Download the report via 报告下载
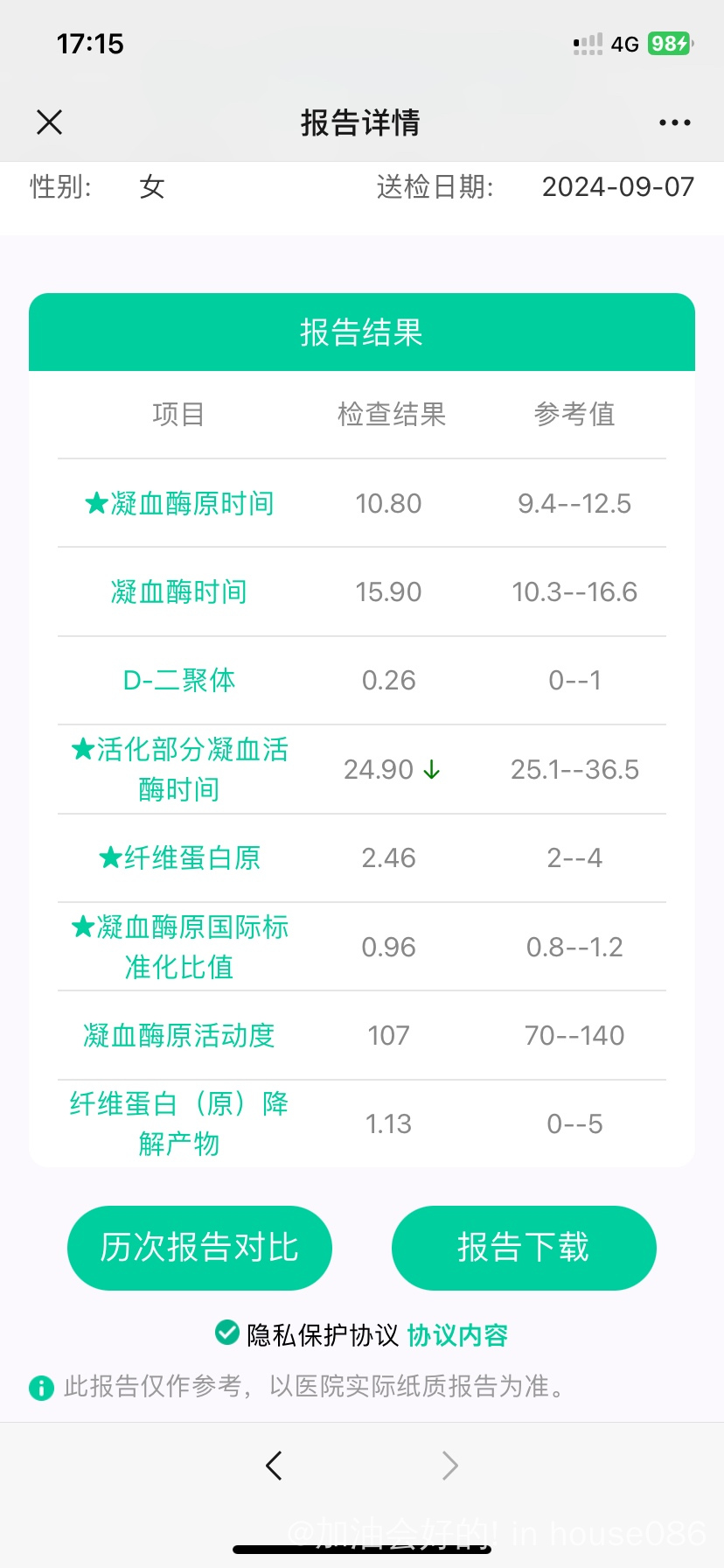The height and width of the screenshot is (1568, 724). pyautogui.click(x=524, y=1248)
